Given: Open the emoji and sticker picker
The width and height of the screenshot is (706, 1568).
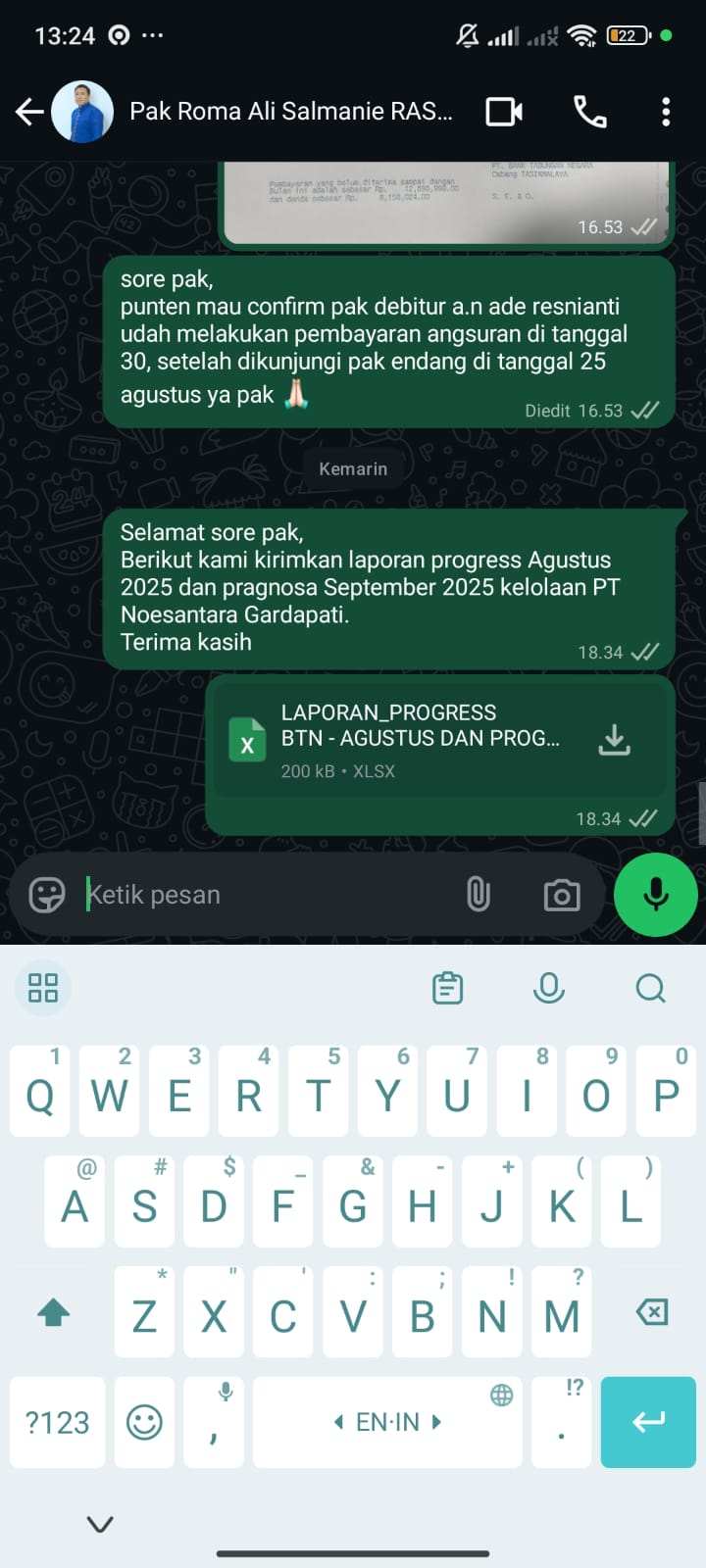Looking at the screenshot, I should [46, 895].
